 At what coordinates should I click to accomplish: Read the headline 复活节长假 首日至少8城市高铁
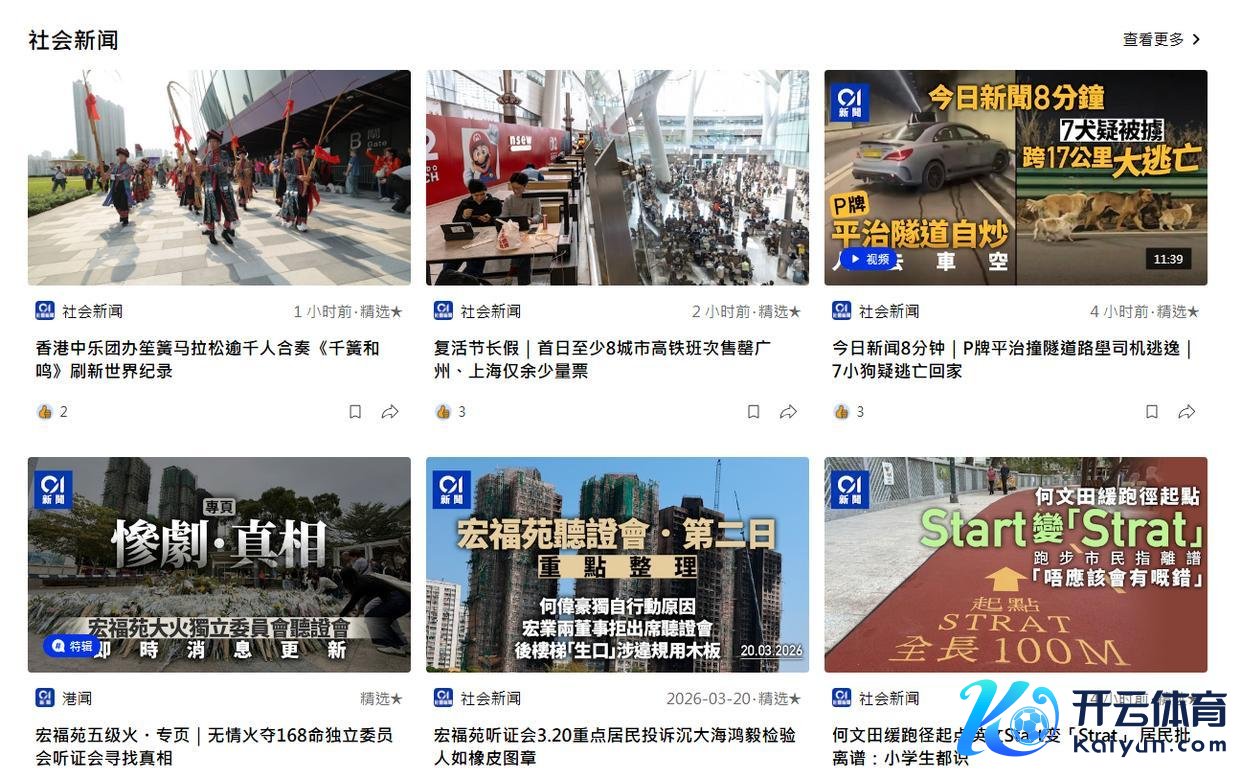click(x=602, y=360)
